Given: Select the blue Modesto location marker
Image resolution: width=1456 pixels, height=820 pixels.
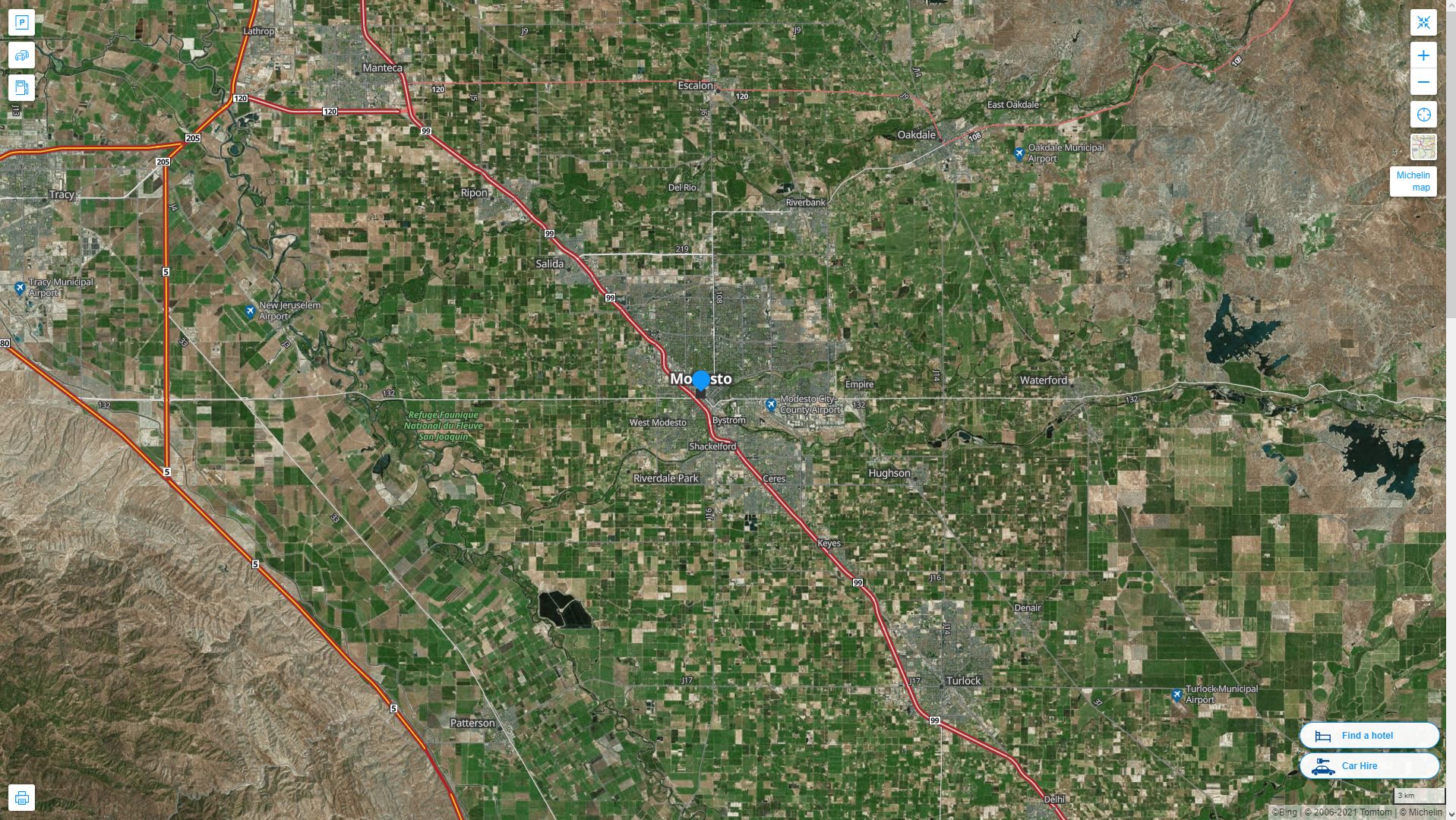Looking at the screenshot, I should click(x=701, y=380).
